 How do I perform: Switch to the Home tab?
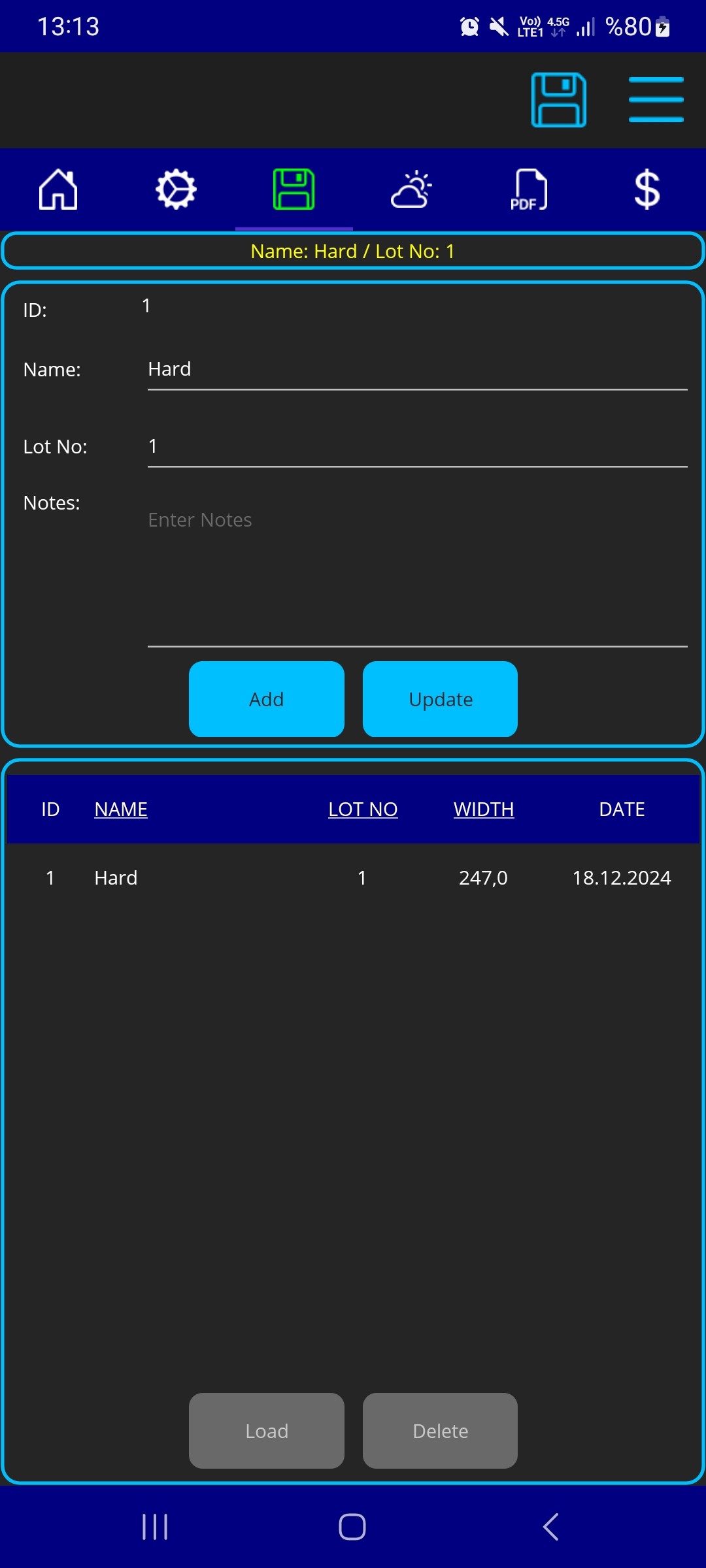[58, 189]
